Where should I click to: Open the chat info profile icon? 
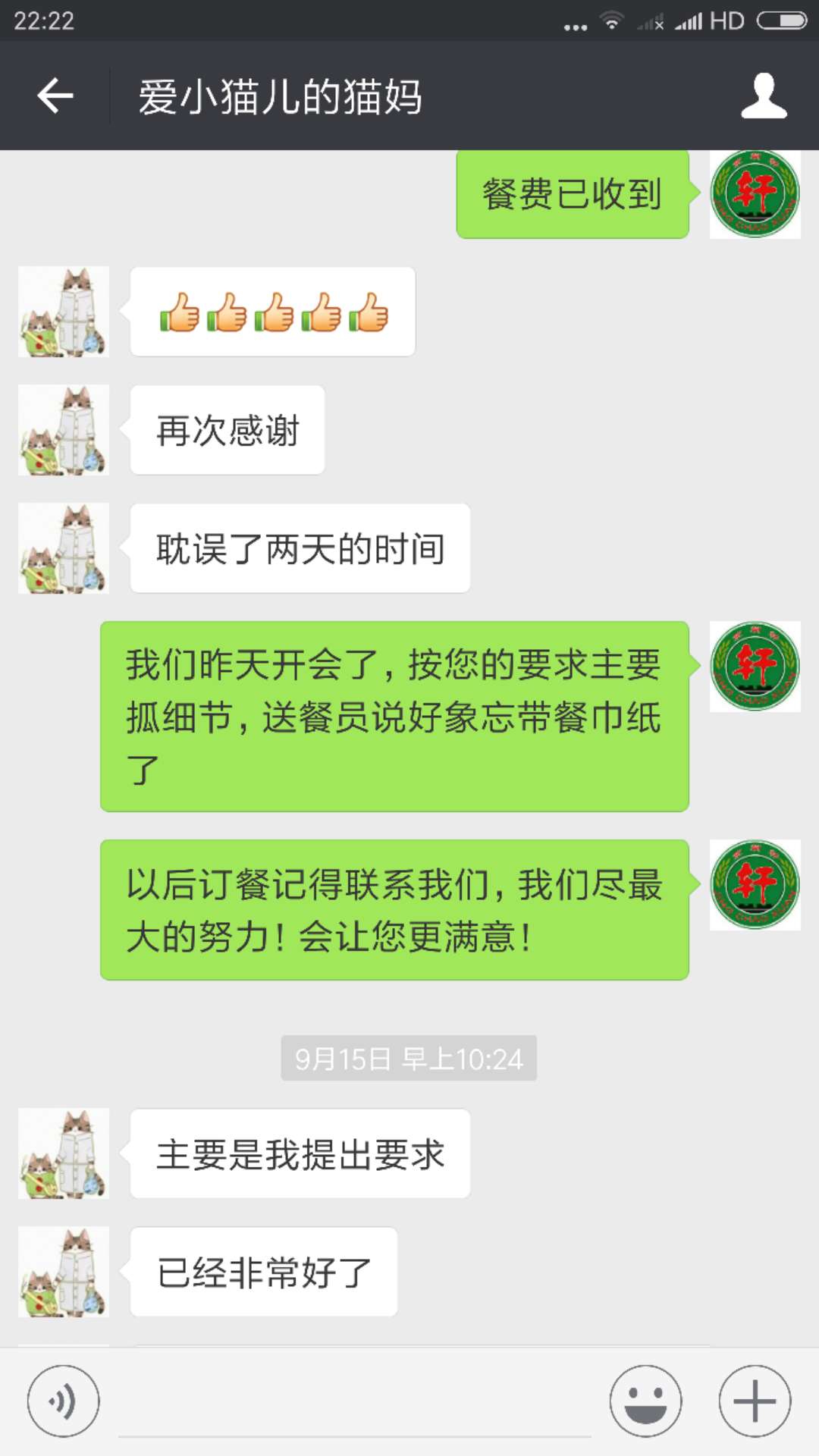click(764, 96)
